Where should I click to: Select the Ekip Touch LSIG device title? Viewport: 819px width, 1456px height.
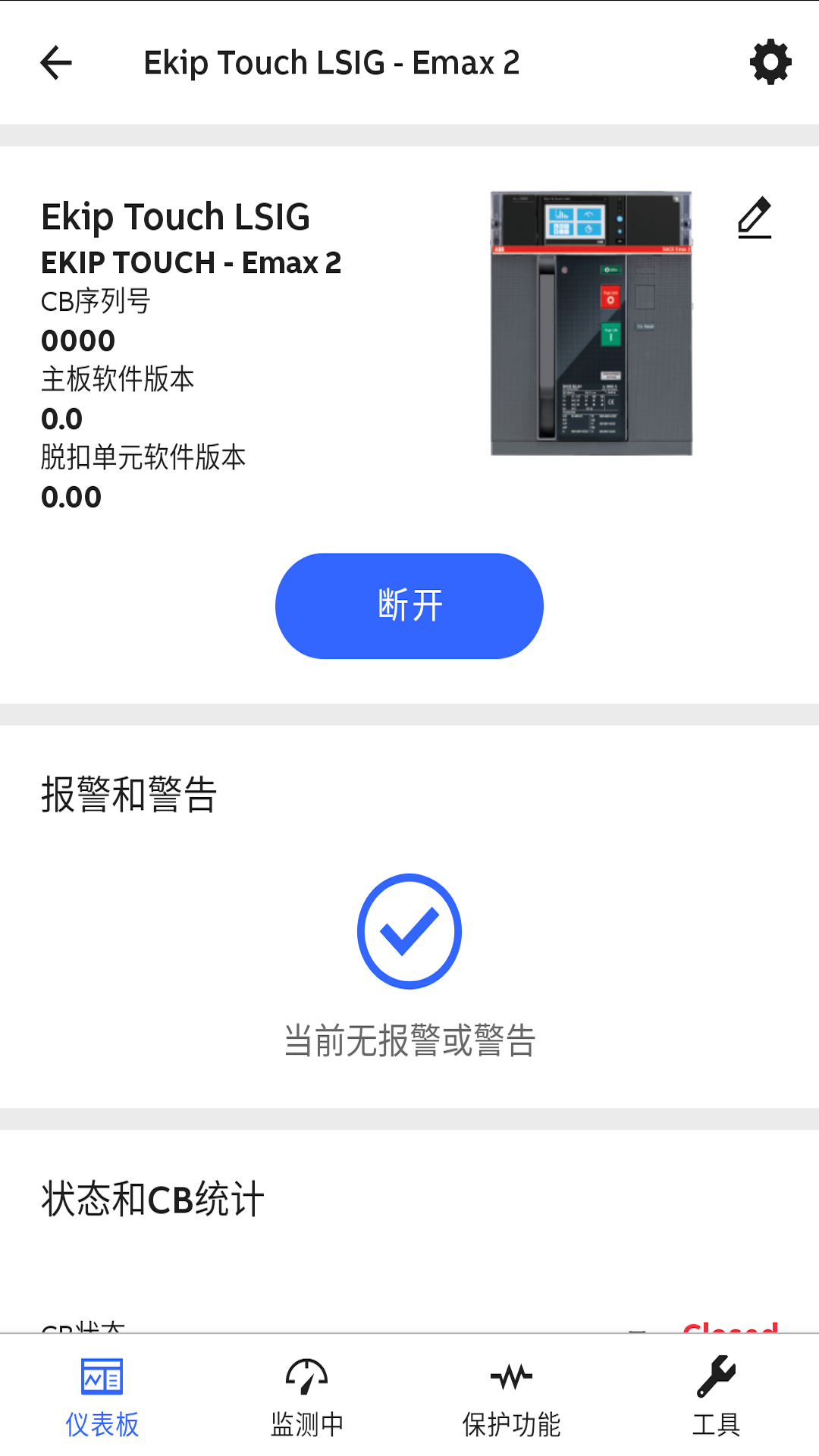175,217
